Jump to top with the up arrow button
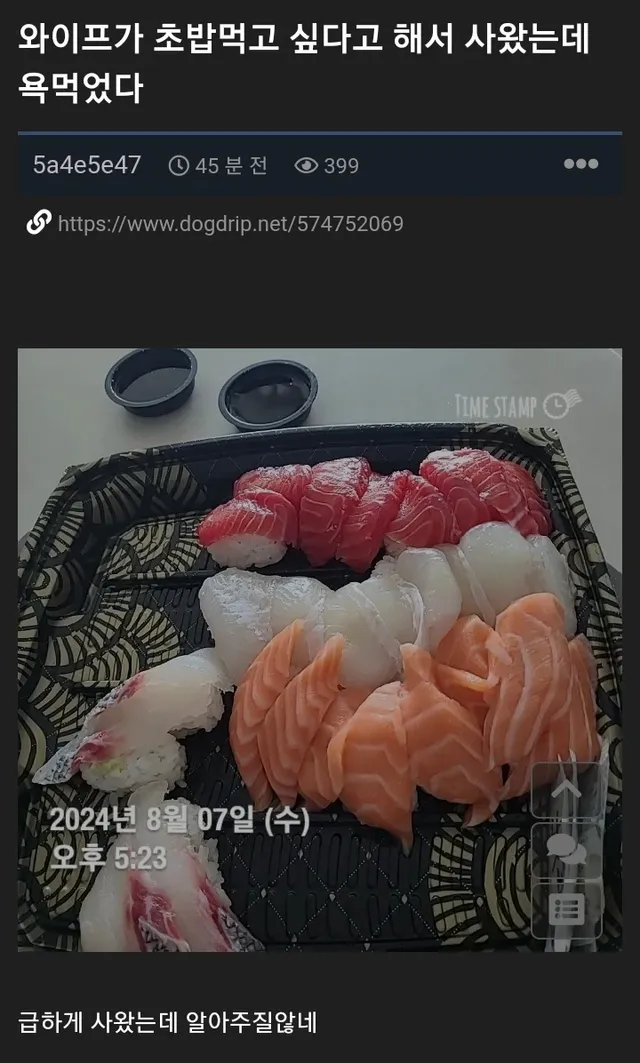640x1063 pixels. click(566, 790)
